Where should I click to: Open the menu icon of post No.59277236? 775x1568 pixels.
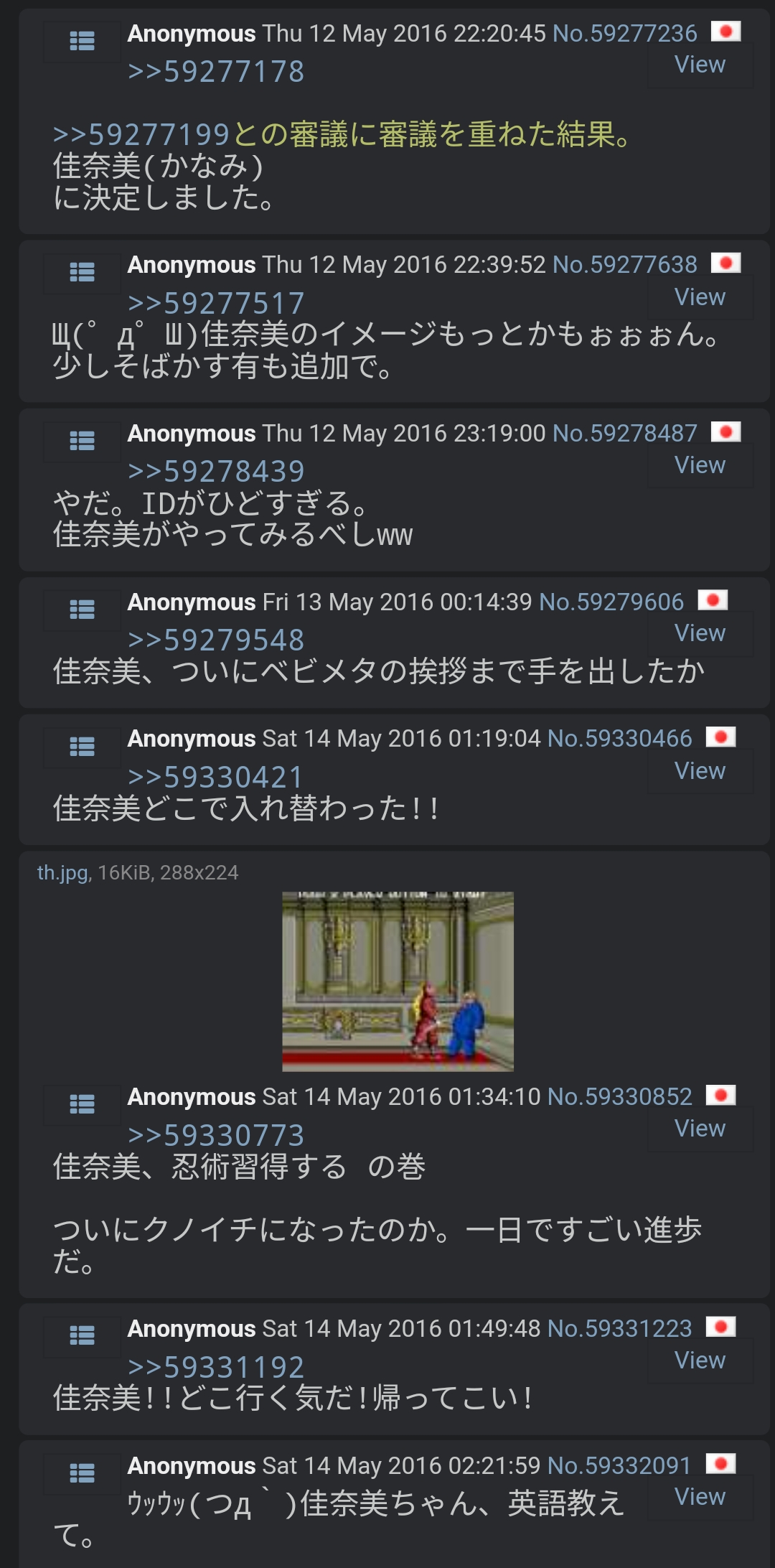click(82, 42)
